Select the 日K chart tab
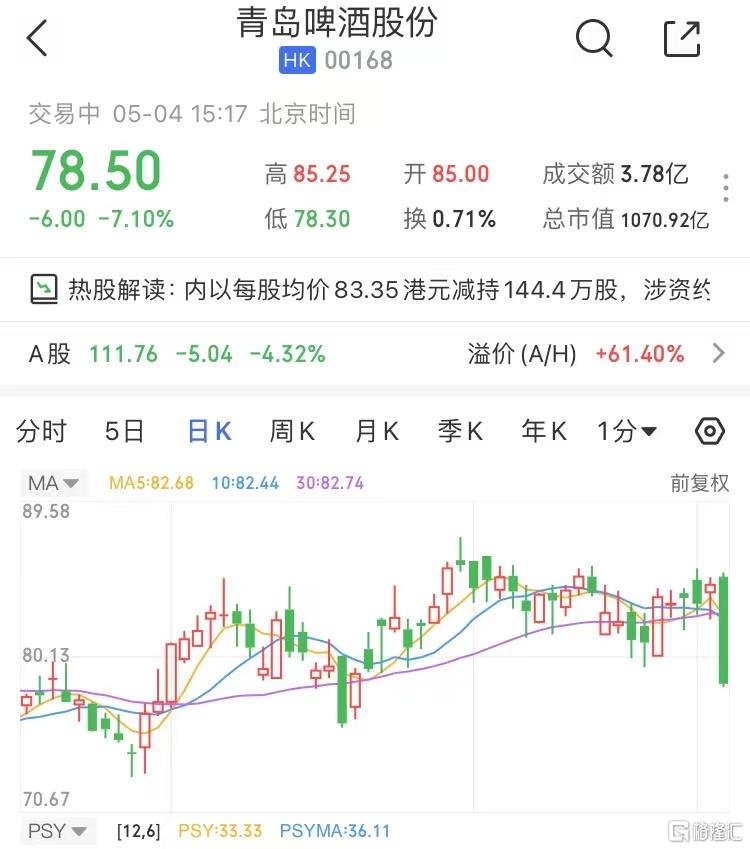 [209, 431]
